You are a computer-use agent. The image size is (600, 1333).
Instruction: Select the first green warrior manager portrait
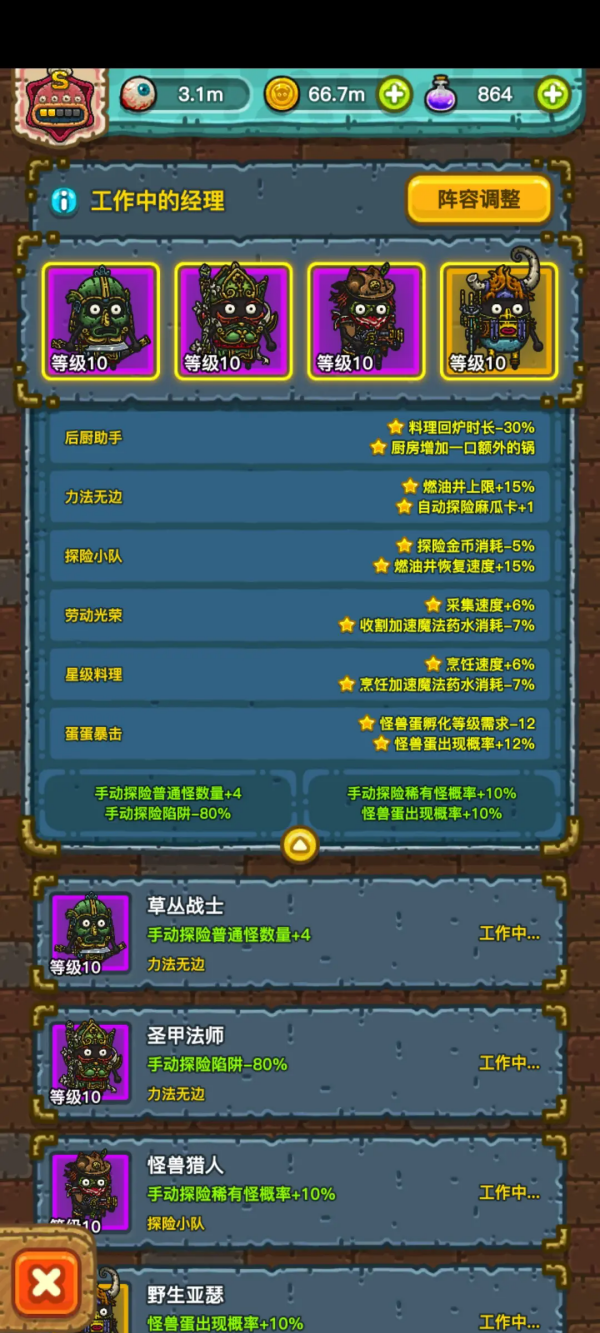[x=100, y=321]
